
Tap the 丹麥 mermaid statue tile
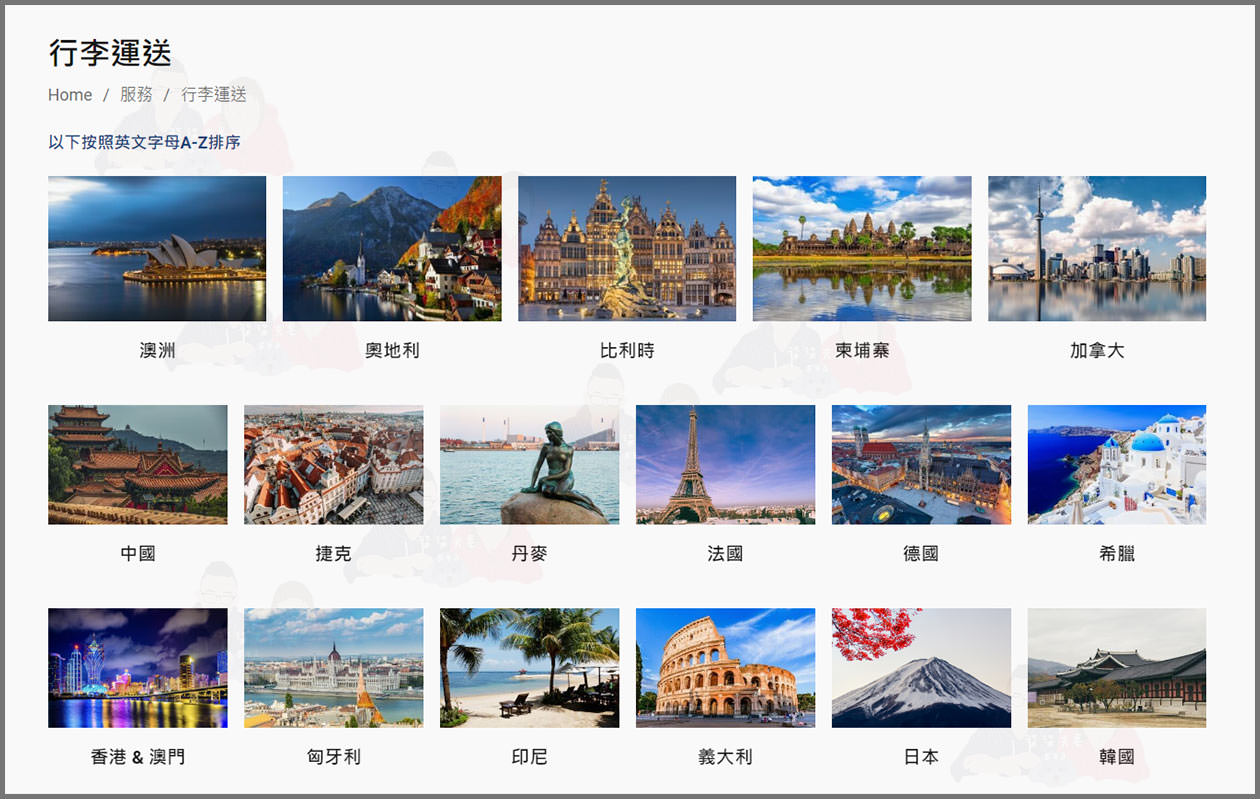point(530,465)
